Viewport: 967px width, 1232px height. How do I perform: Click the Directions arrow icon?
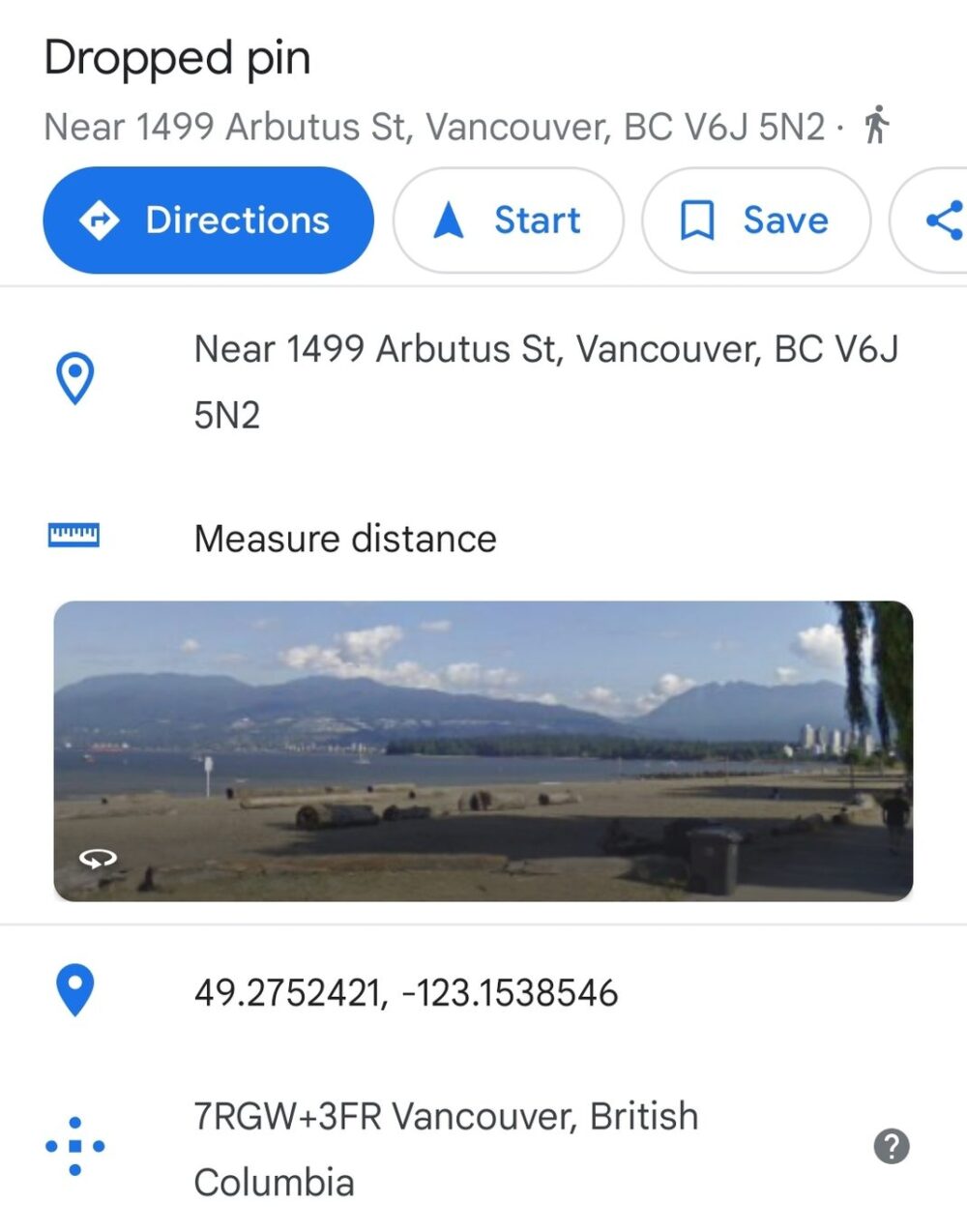101,220
